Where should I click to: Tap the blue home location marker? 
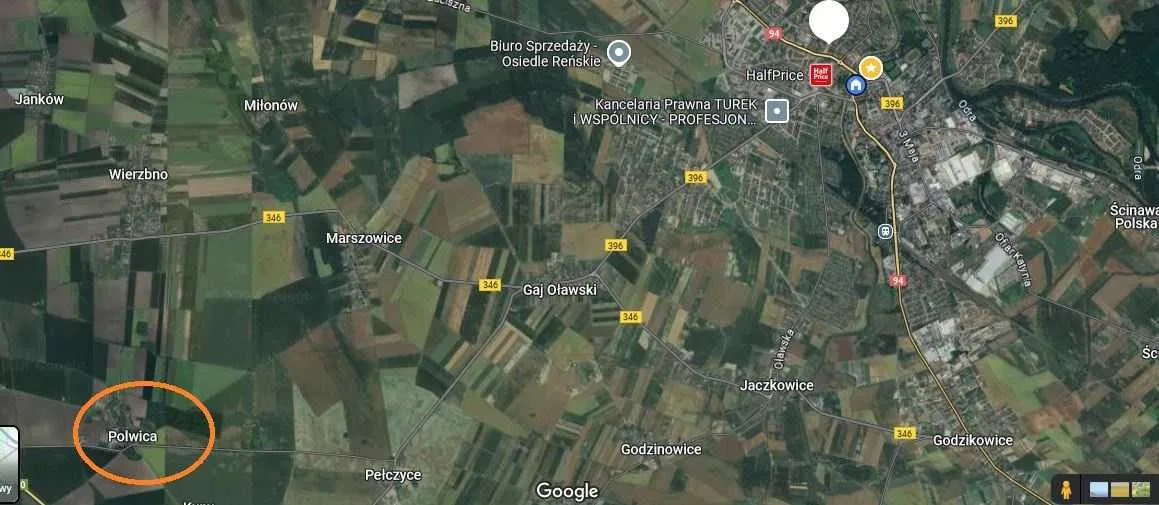point(855,85)
